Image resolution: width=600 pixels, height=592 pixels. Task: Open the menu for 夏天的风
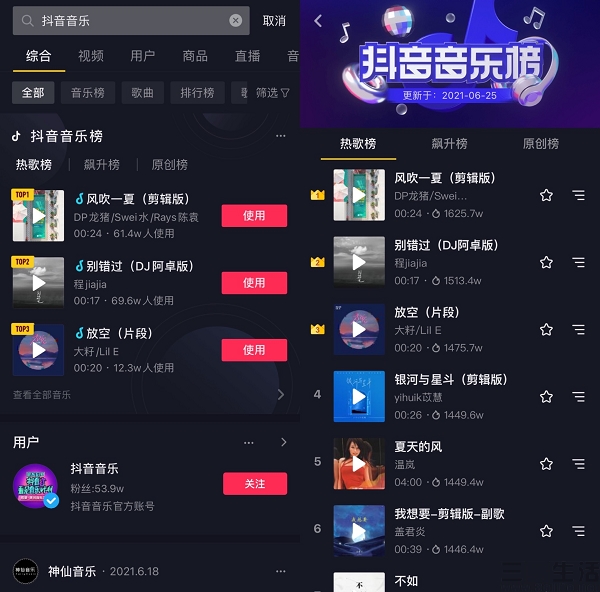(578, 464)
